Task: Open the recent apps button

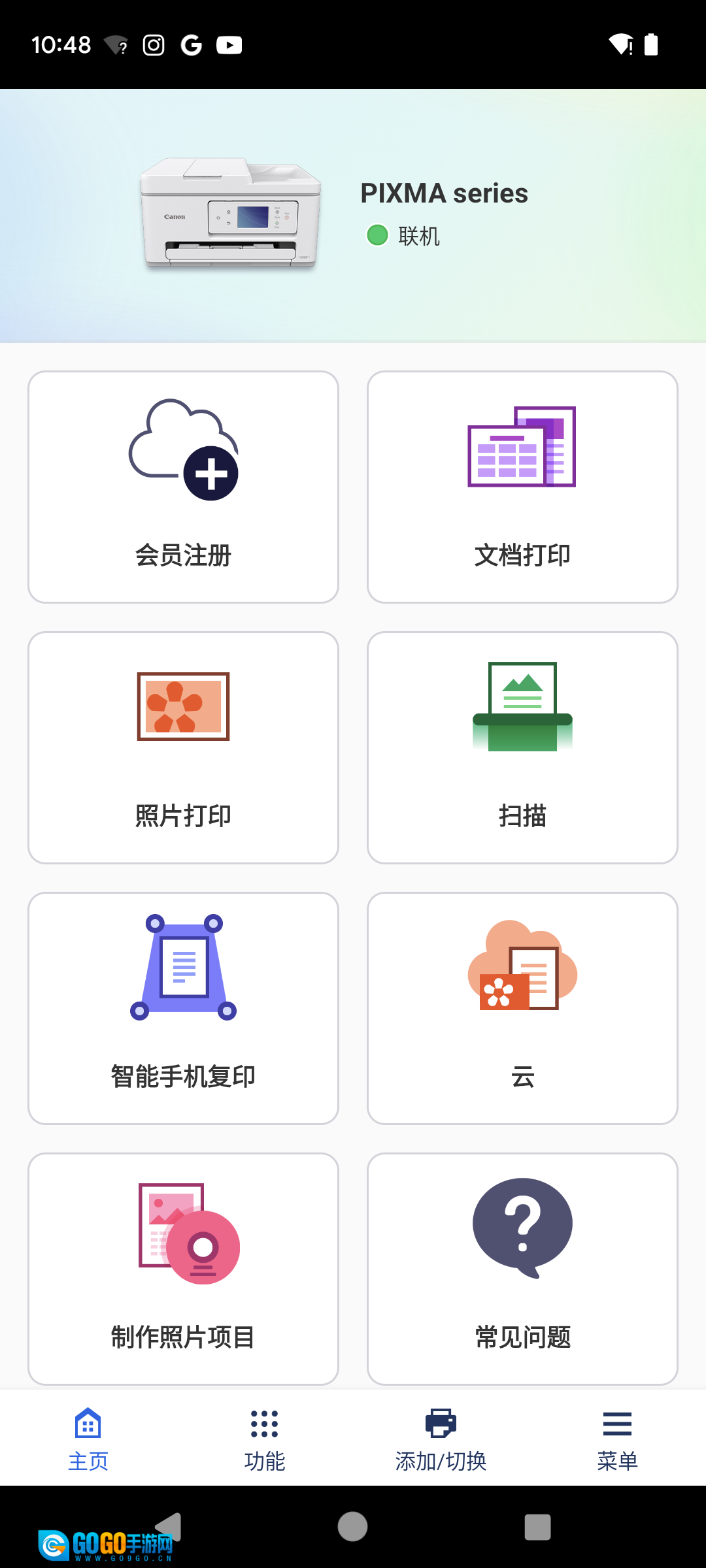Action: [537, 1527]
